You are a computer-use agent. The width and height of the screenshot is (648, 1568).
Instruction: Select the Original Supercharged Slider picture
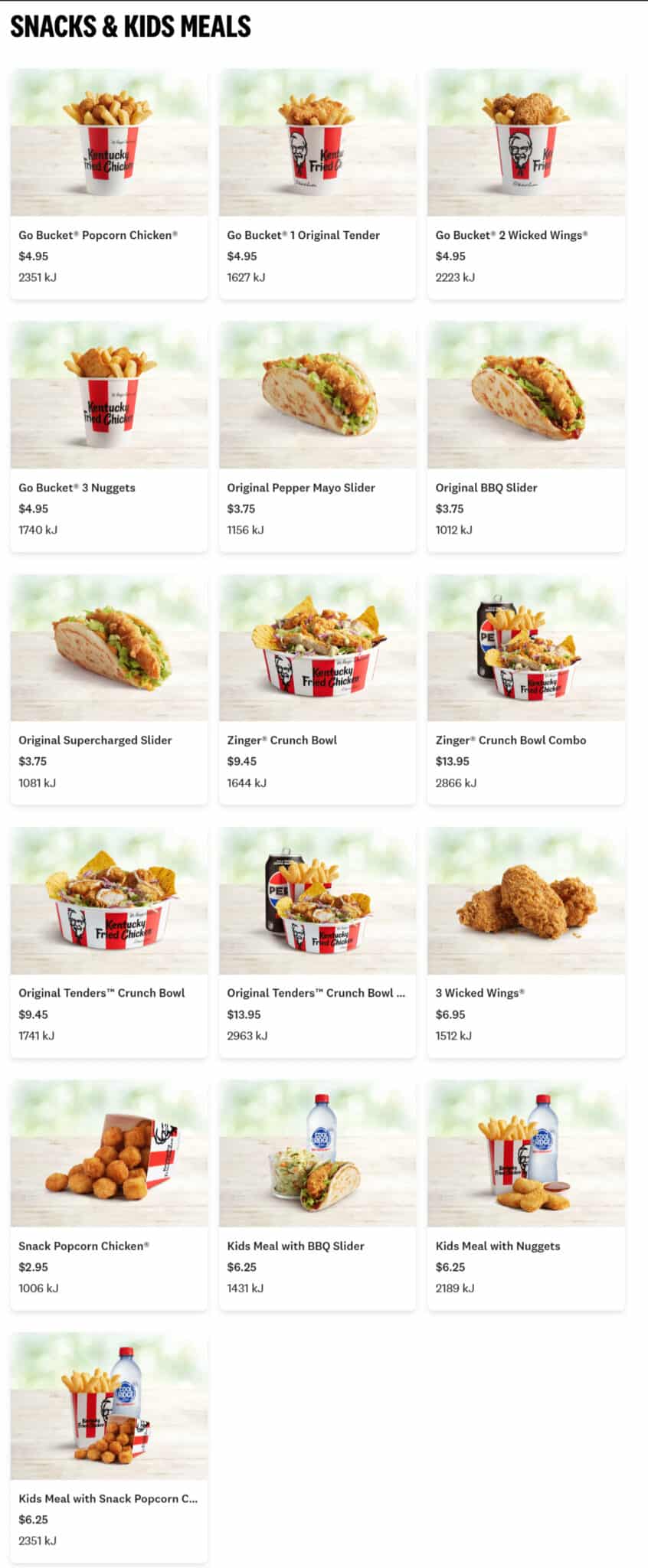pyautogui.click(x=108, y=648)
